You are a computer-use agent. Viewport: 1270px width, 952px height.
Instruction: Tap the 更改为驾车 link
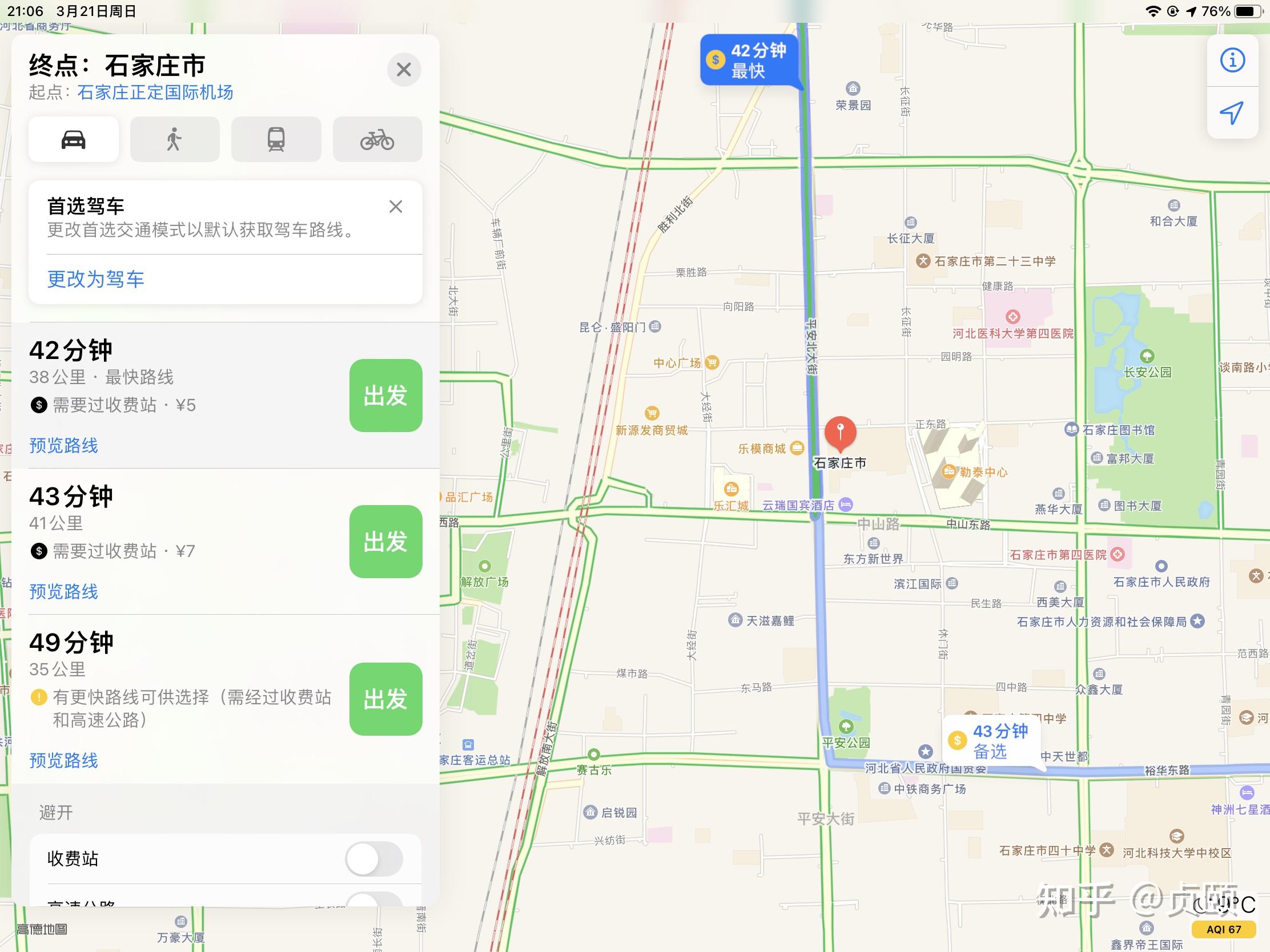tap(95, 280)
